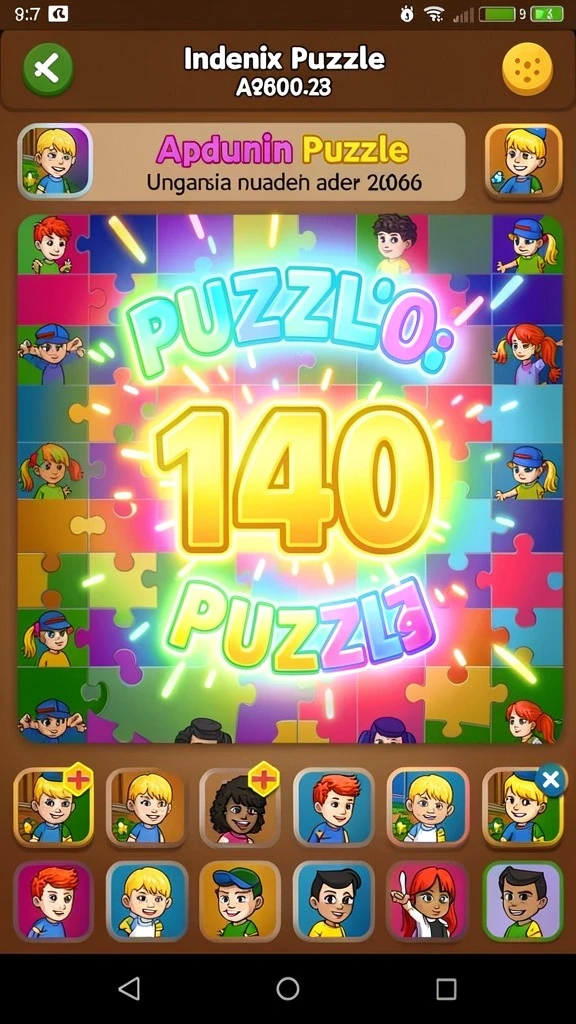The width and height of the screenshot is (576, 1024).
Task: Open the blue-hat girl avatar beside the banner
Action: pos(524,161)
